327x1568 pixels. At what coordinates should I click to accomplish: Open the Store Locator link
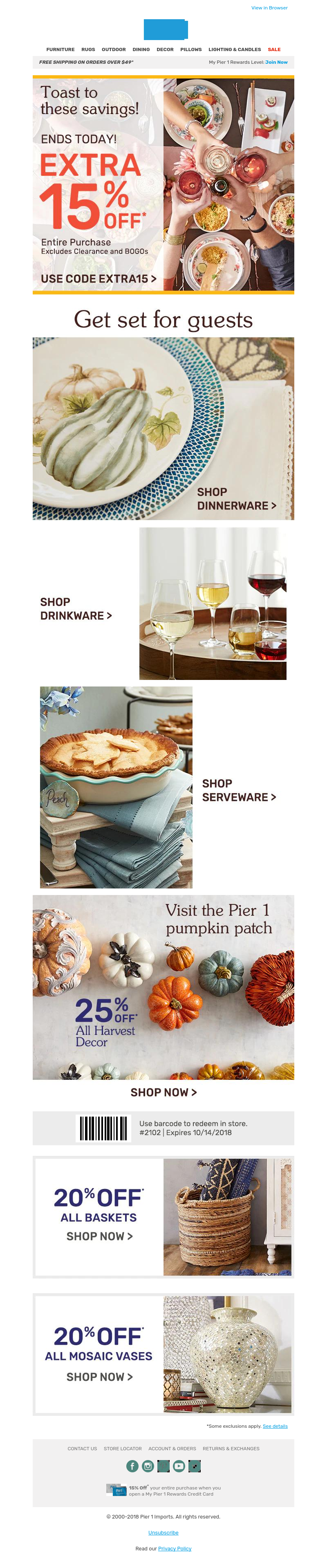tap(122, 1449)
